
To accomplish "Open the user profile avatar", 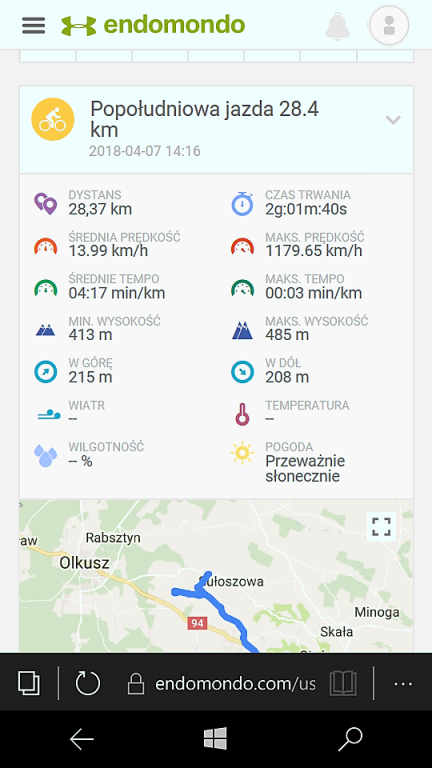I will click(x=389, y=25).
